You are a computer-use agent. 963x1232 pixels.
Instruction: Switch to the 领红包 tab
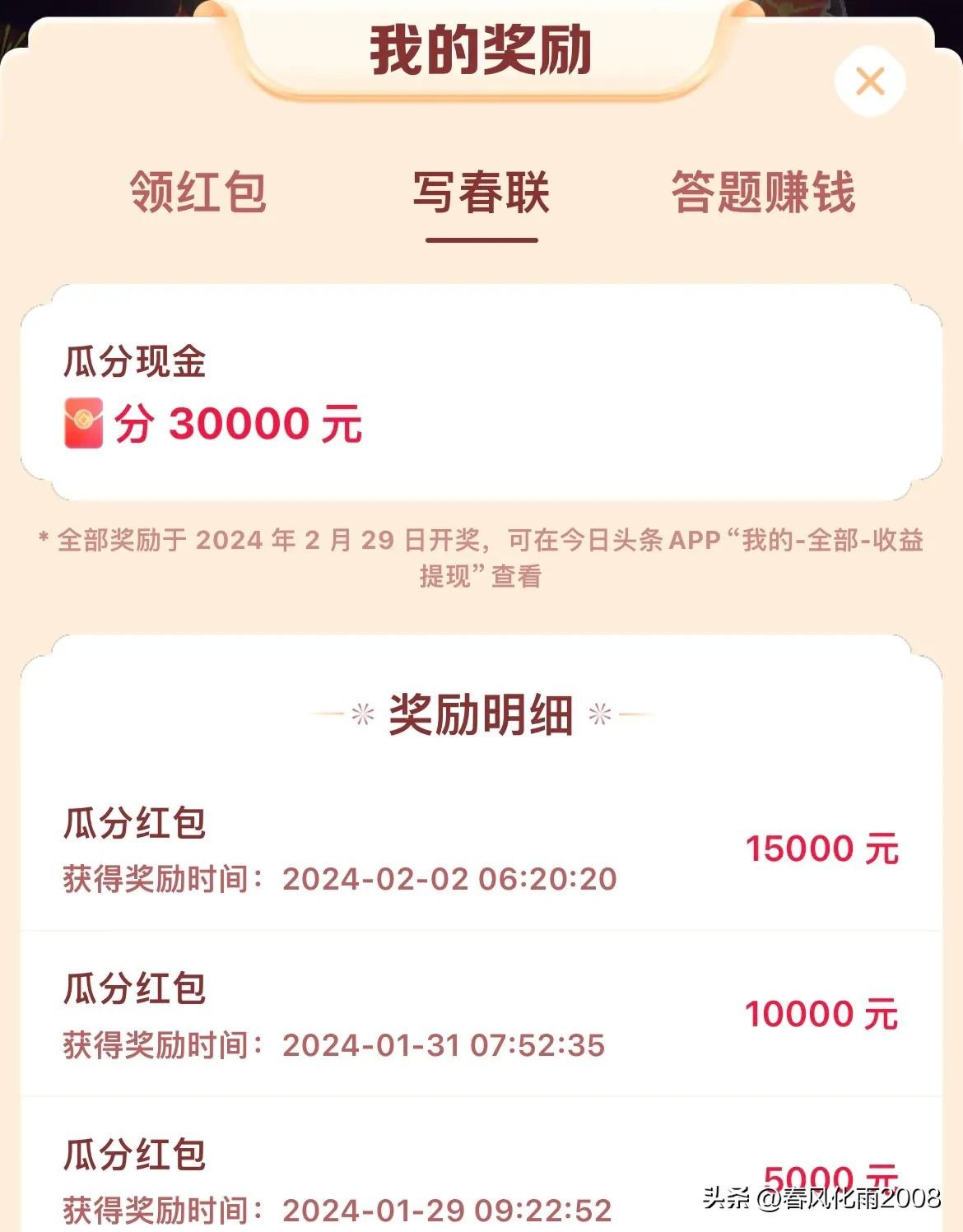click(x=198, y=193)
